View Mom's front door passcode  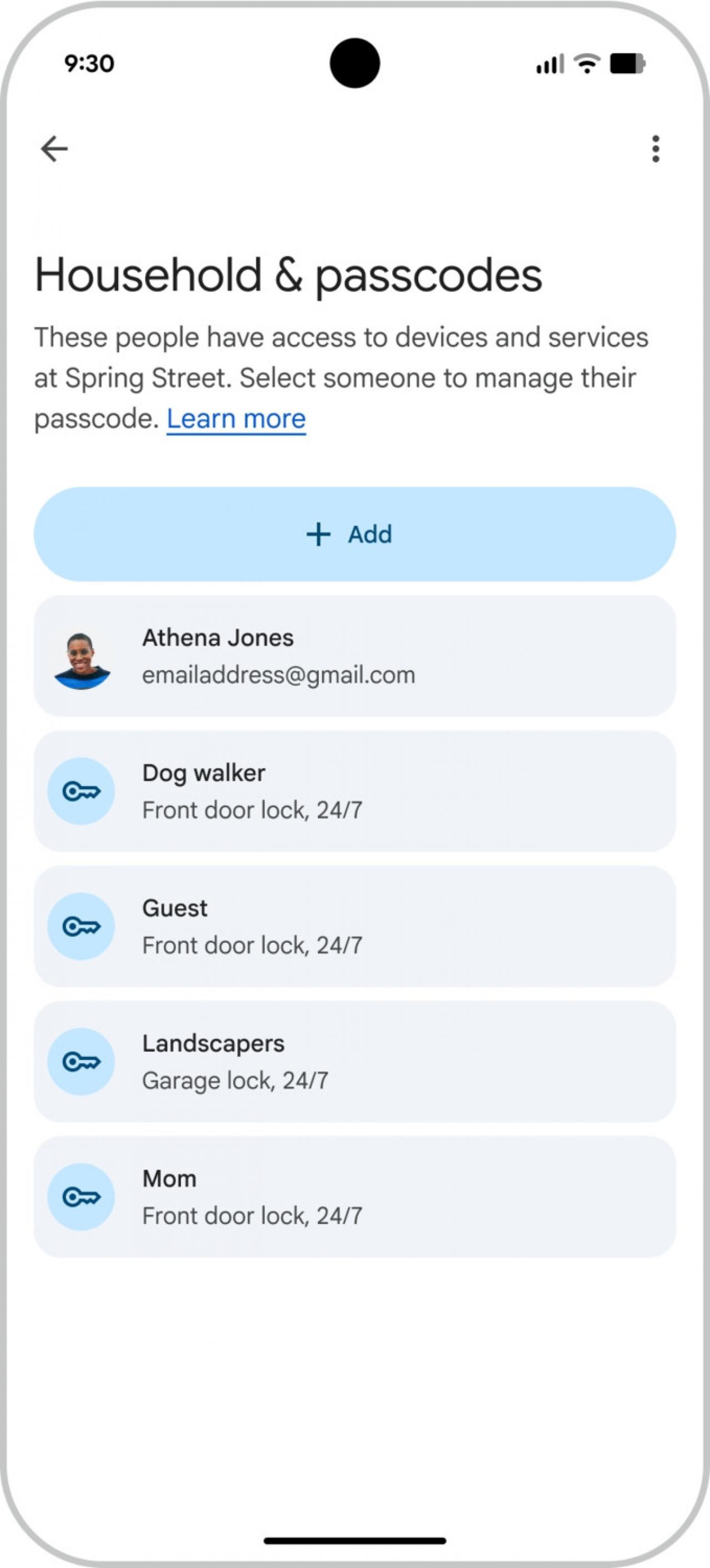coord(354,1197)
